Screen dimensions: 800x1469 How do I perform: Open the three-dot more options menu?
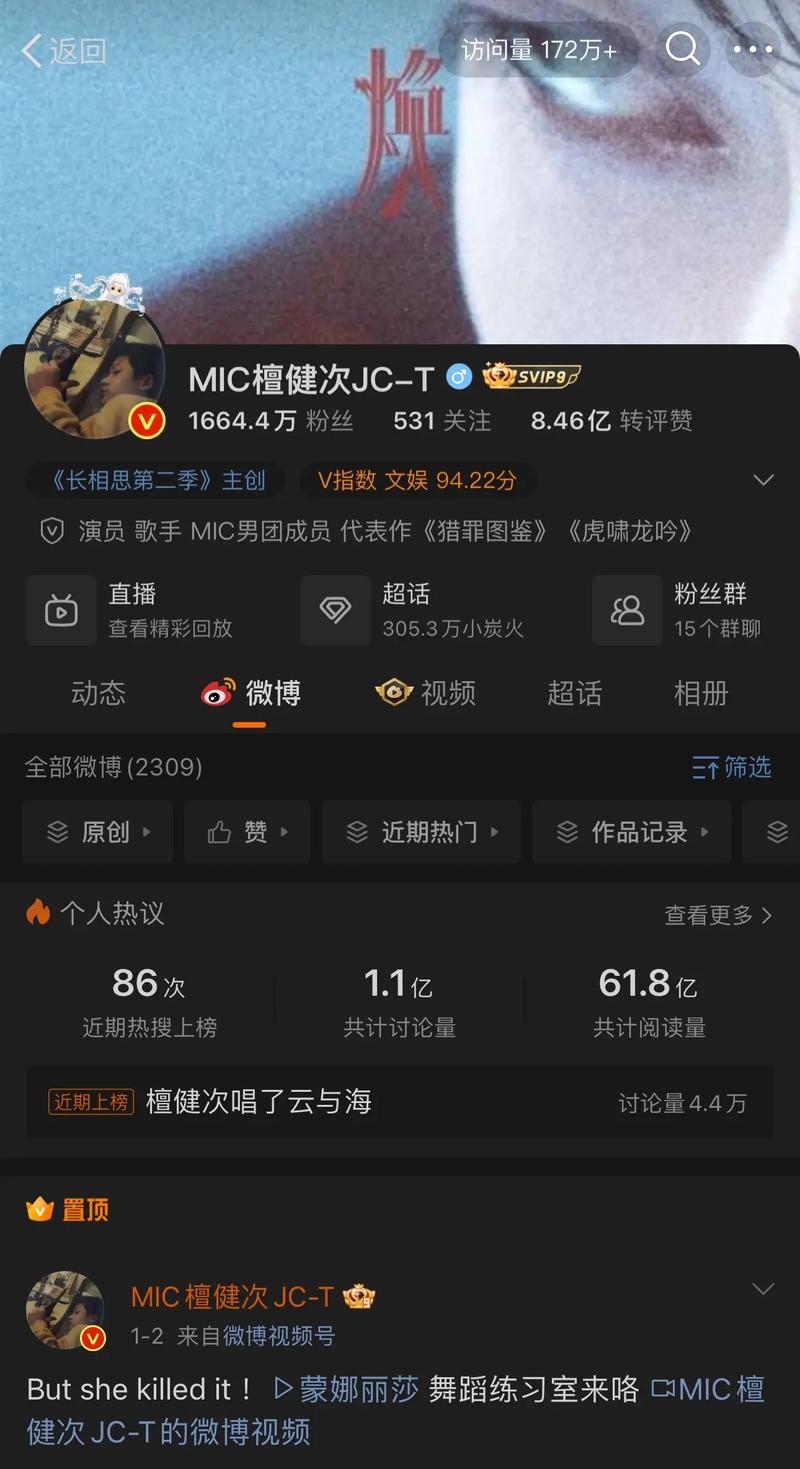pos(753,49)
